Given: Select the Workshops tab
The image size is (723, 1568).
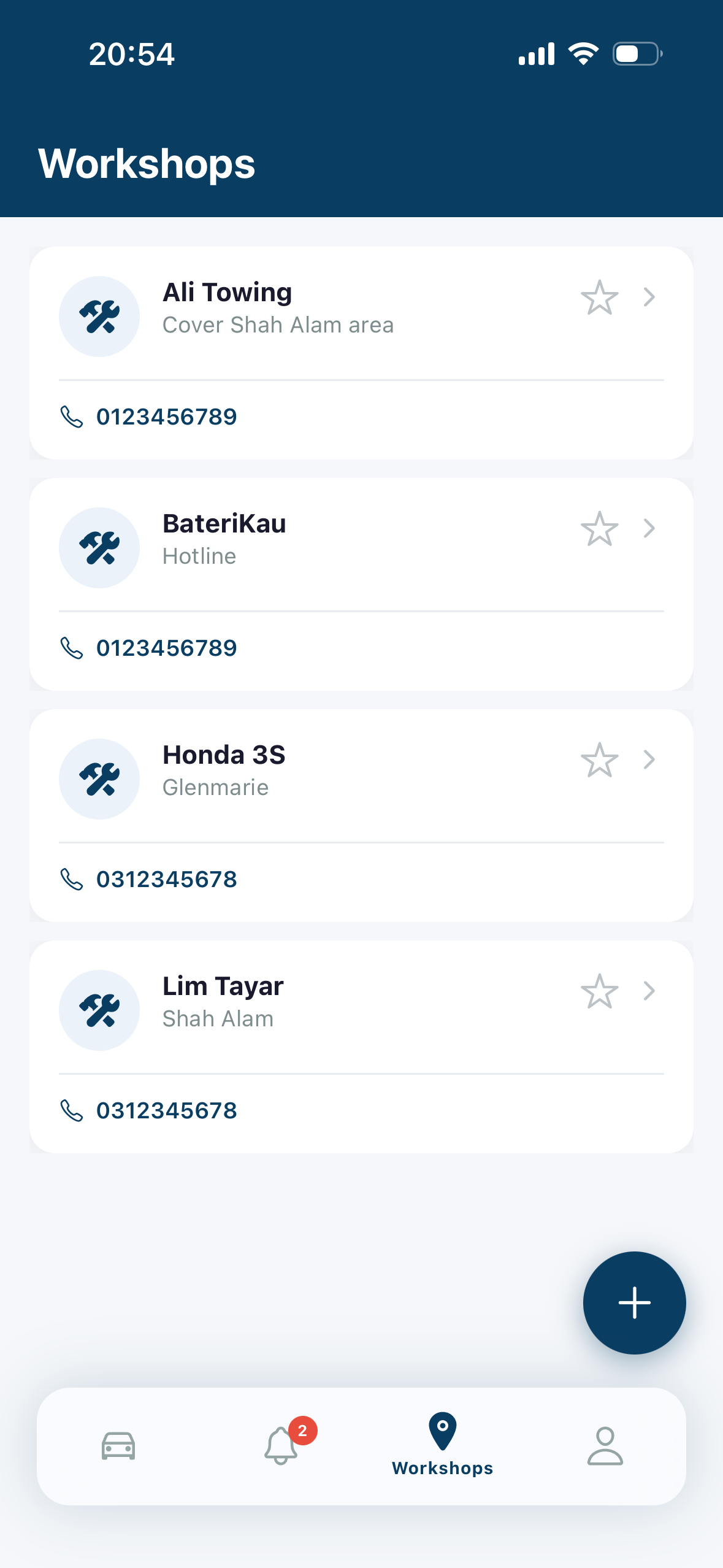Looking at the screenshot, I should pyautogui.click(x=443, y=1445).
